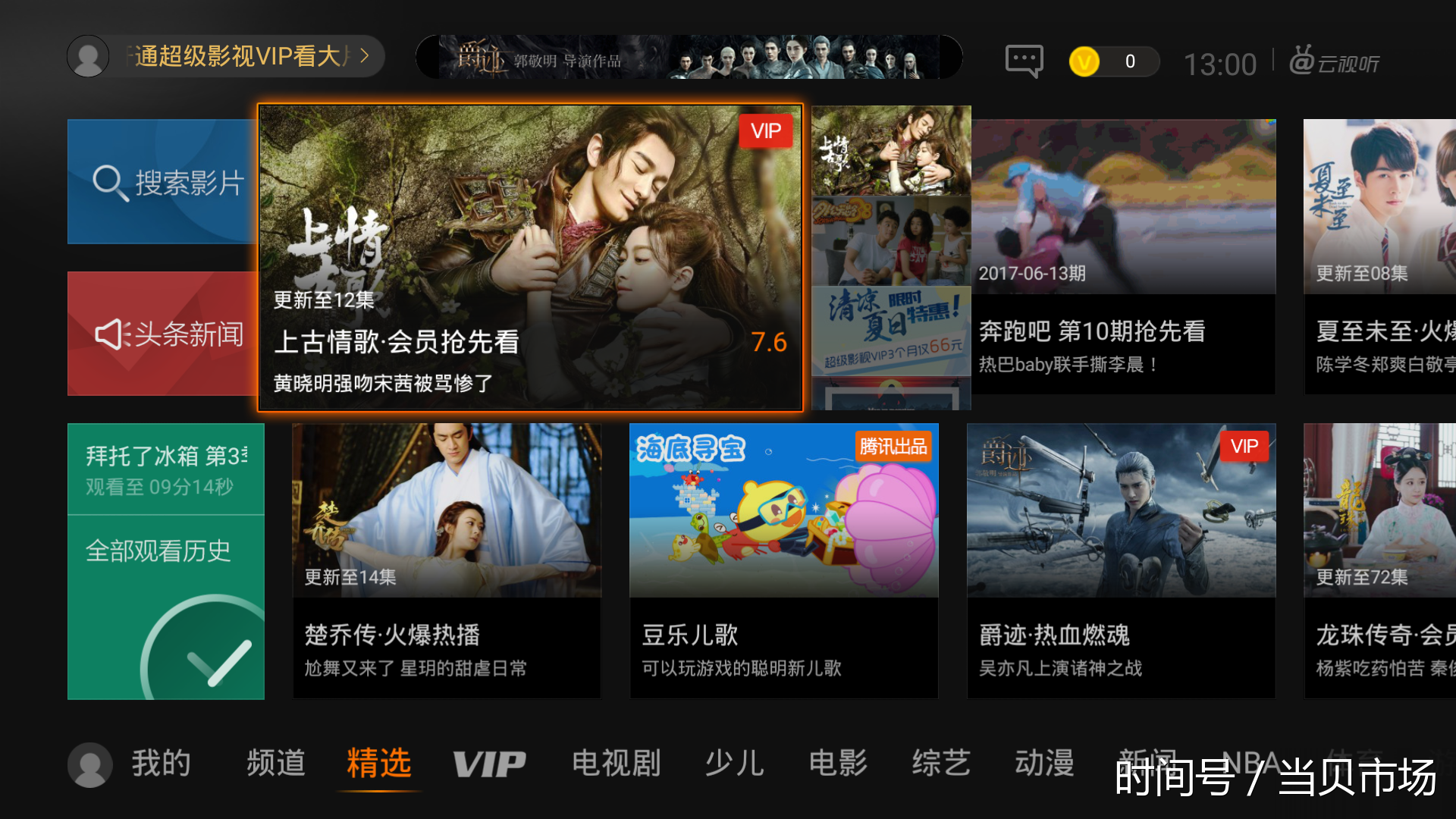The height and width of the screenshot is (819, 1456).
Task: Switch to the VIP tab
Action: [x=489, y=764]
